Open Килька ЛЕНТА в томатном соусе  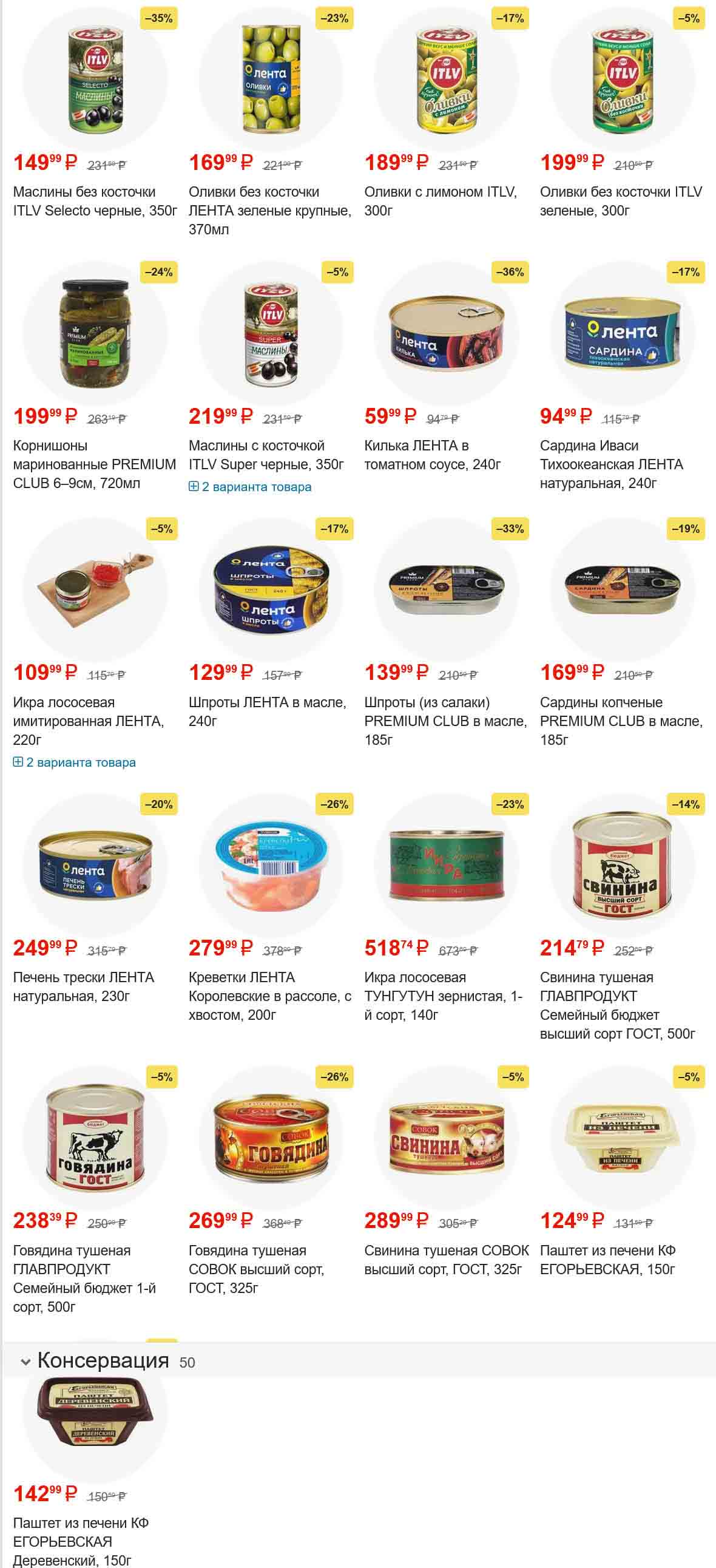(432, 455)
